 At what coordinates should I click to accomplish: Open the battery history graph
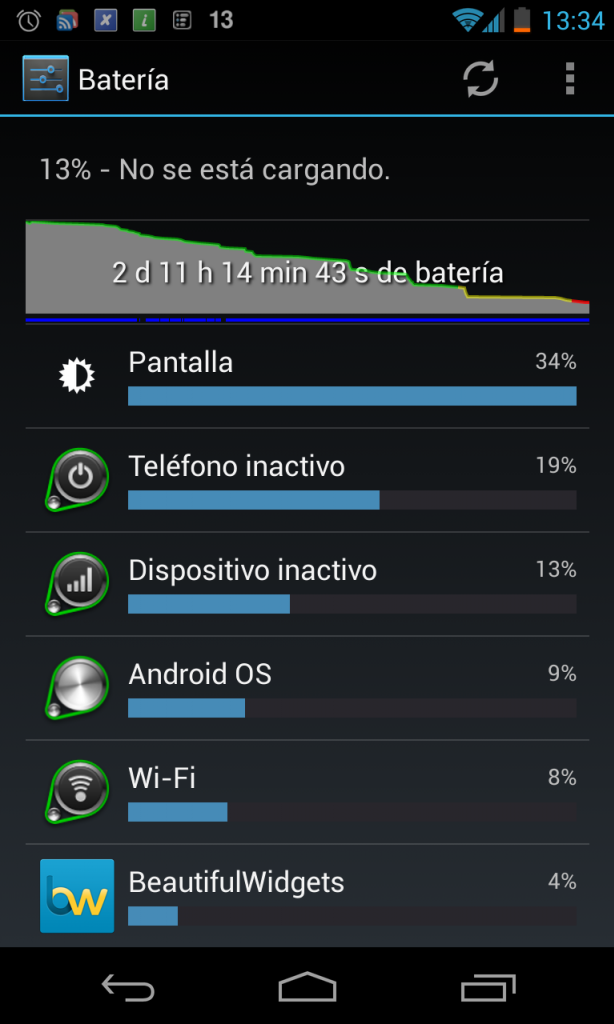(x=307, y=271)
